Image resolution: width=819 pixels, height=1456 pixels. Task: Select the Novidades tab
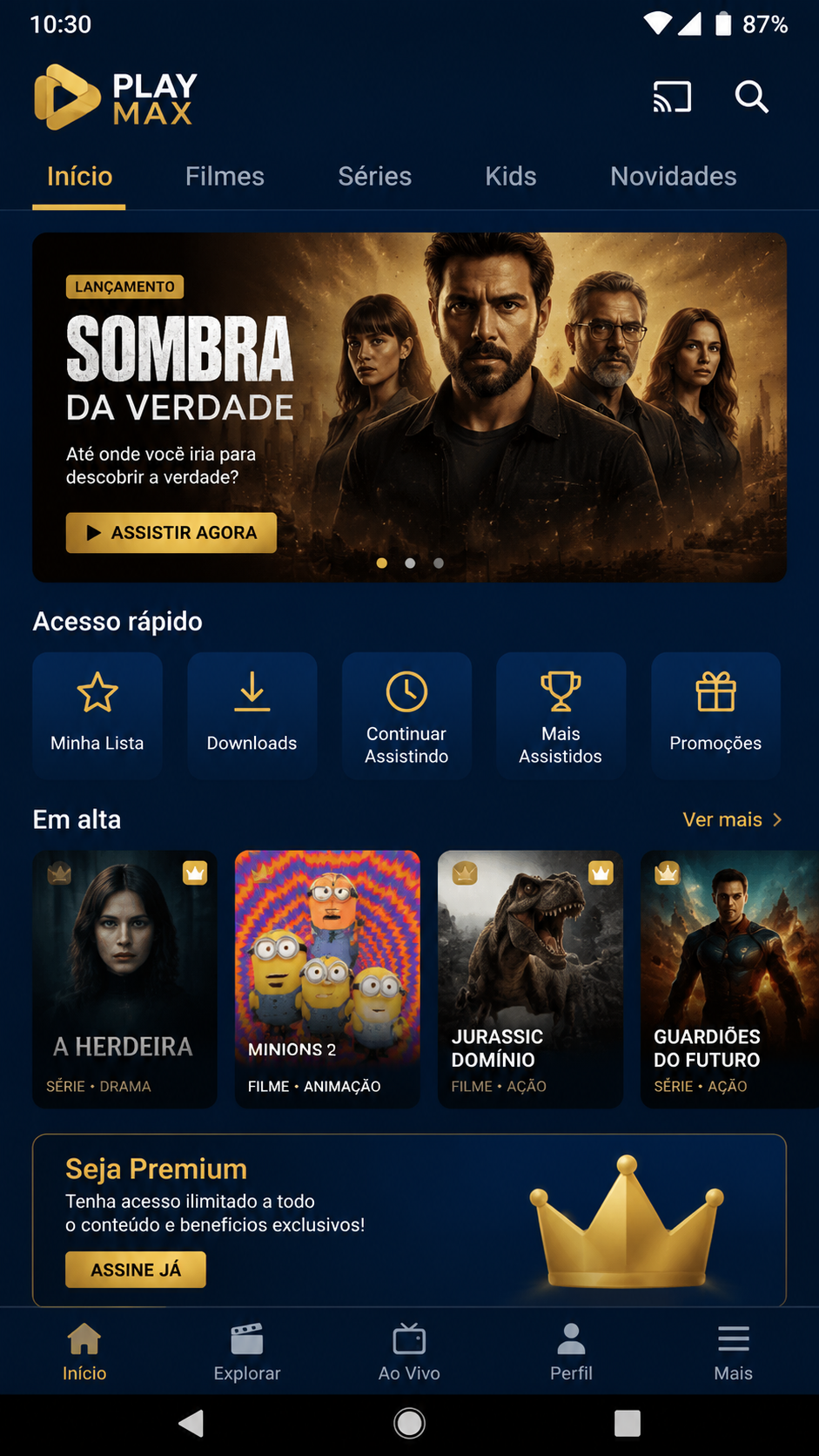click(x=673, y=176)
